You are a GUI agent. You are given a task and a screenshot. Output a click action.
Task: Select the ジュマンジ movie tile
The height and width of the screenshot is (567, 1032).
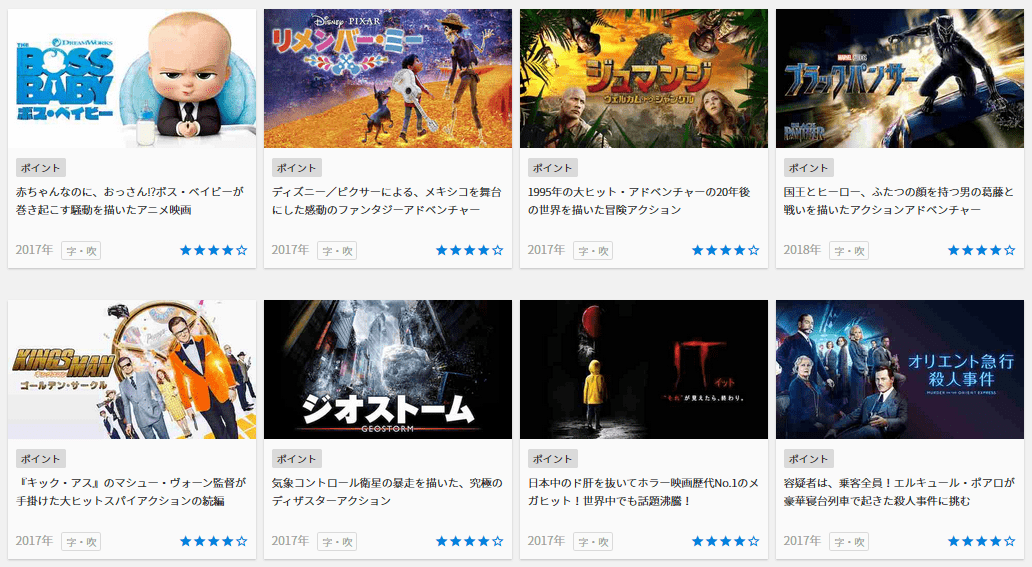tap(644, 80)
